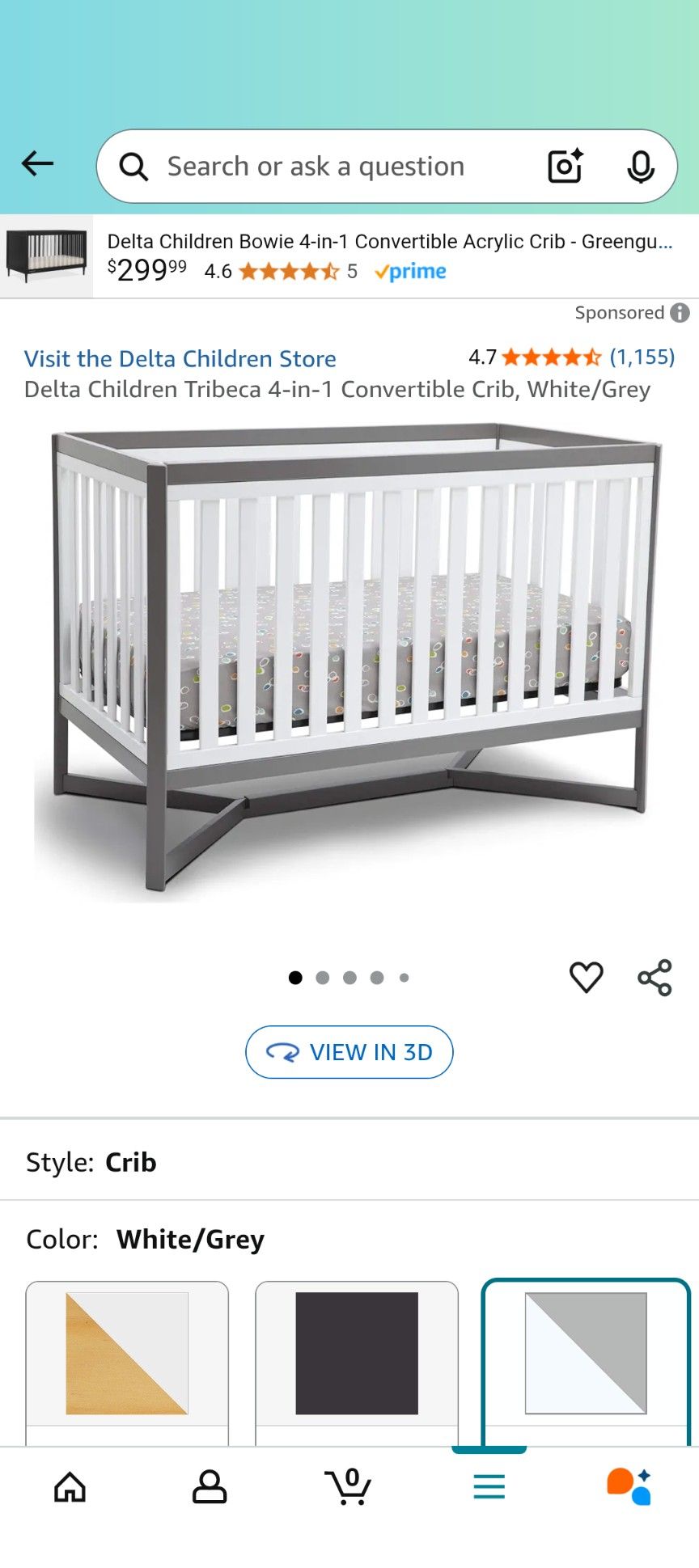Jump to the second image carousel dot
Viewport: 699px width, 1568px height.
(324, 978)
